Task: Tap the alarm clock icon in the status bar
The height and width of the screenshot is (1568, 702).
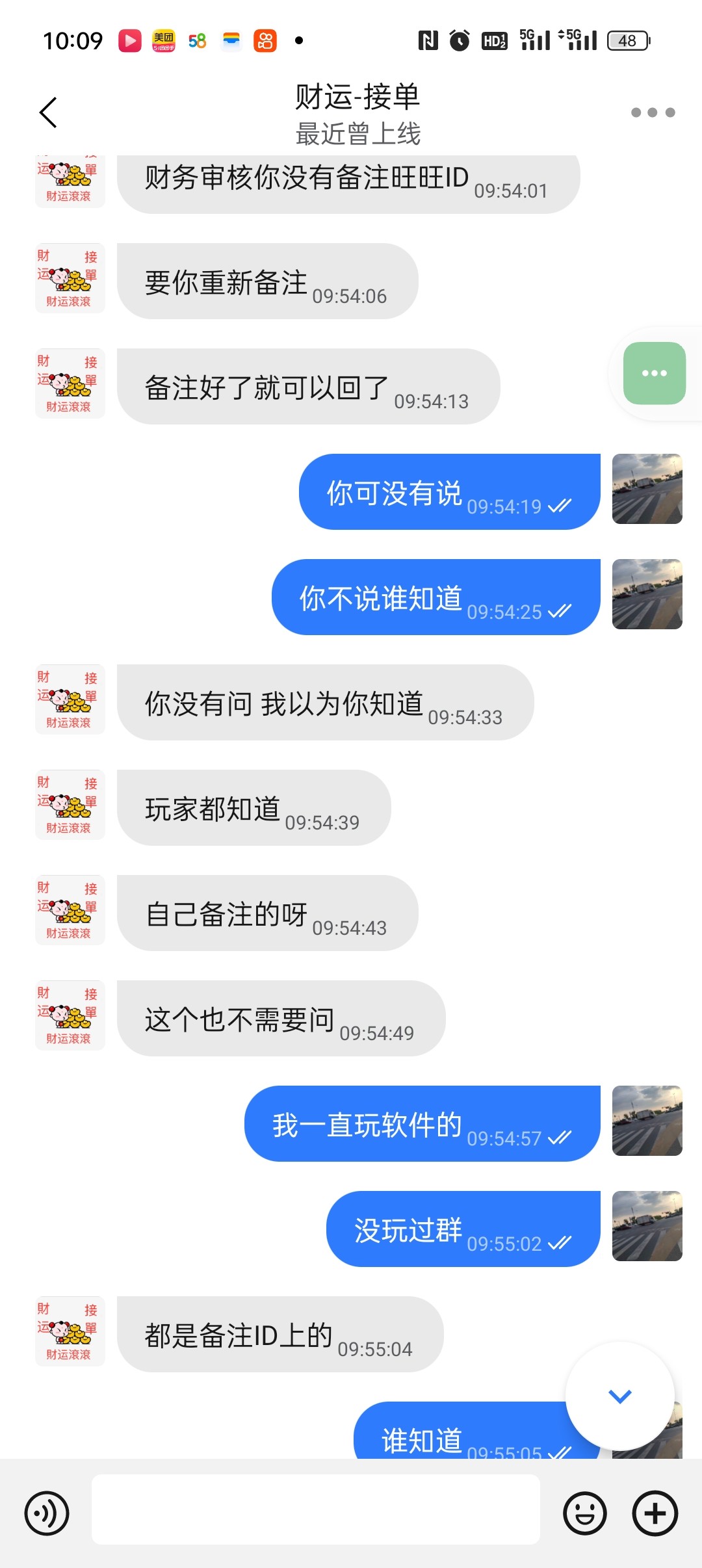Action: click(460, 40)
